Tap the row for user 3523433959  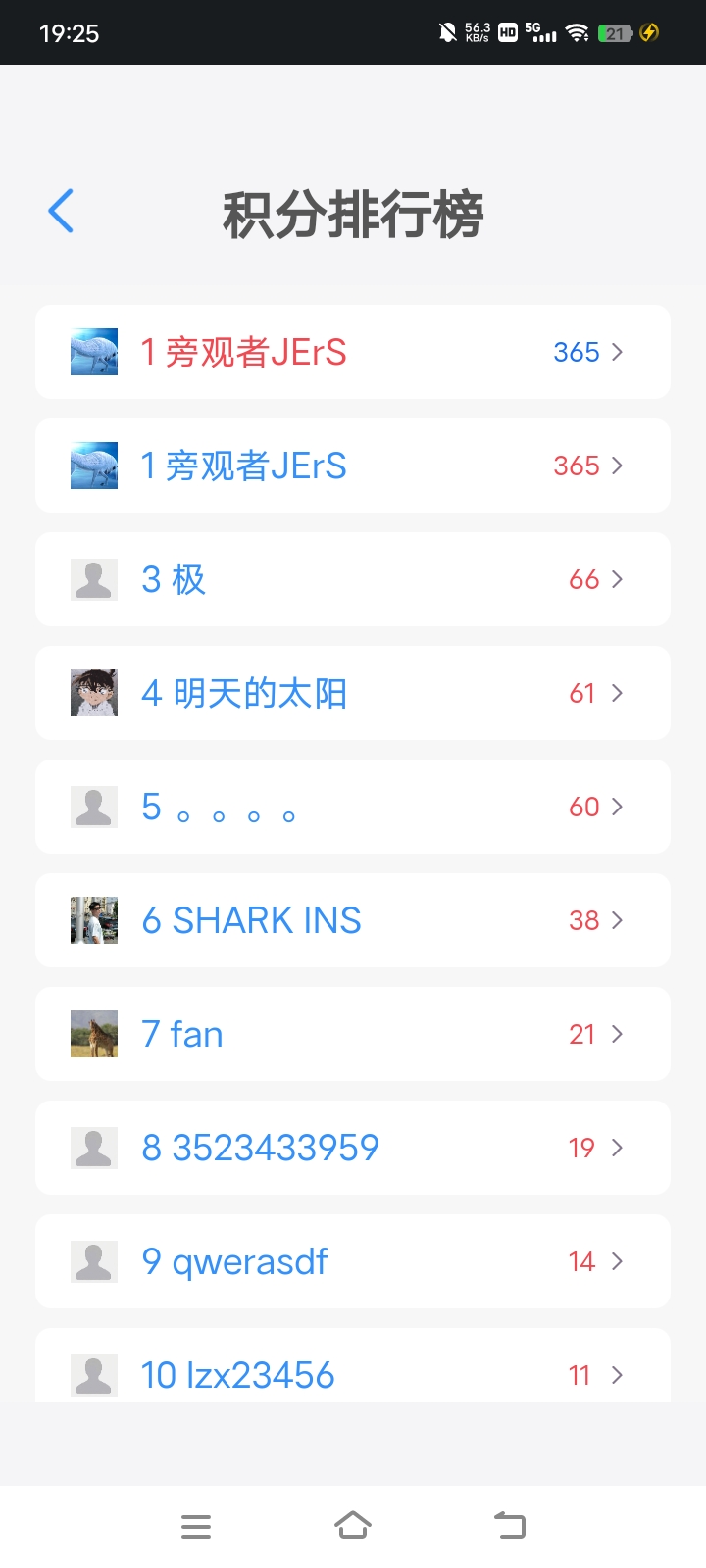[352, 1148]
